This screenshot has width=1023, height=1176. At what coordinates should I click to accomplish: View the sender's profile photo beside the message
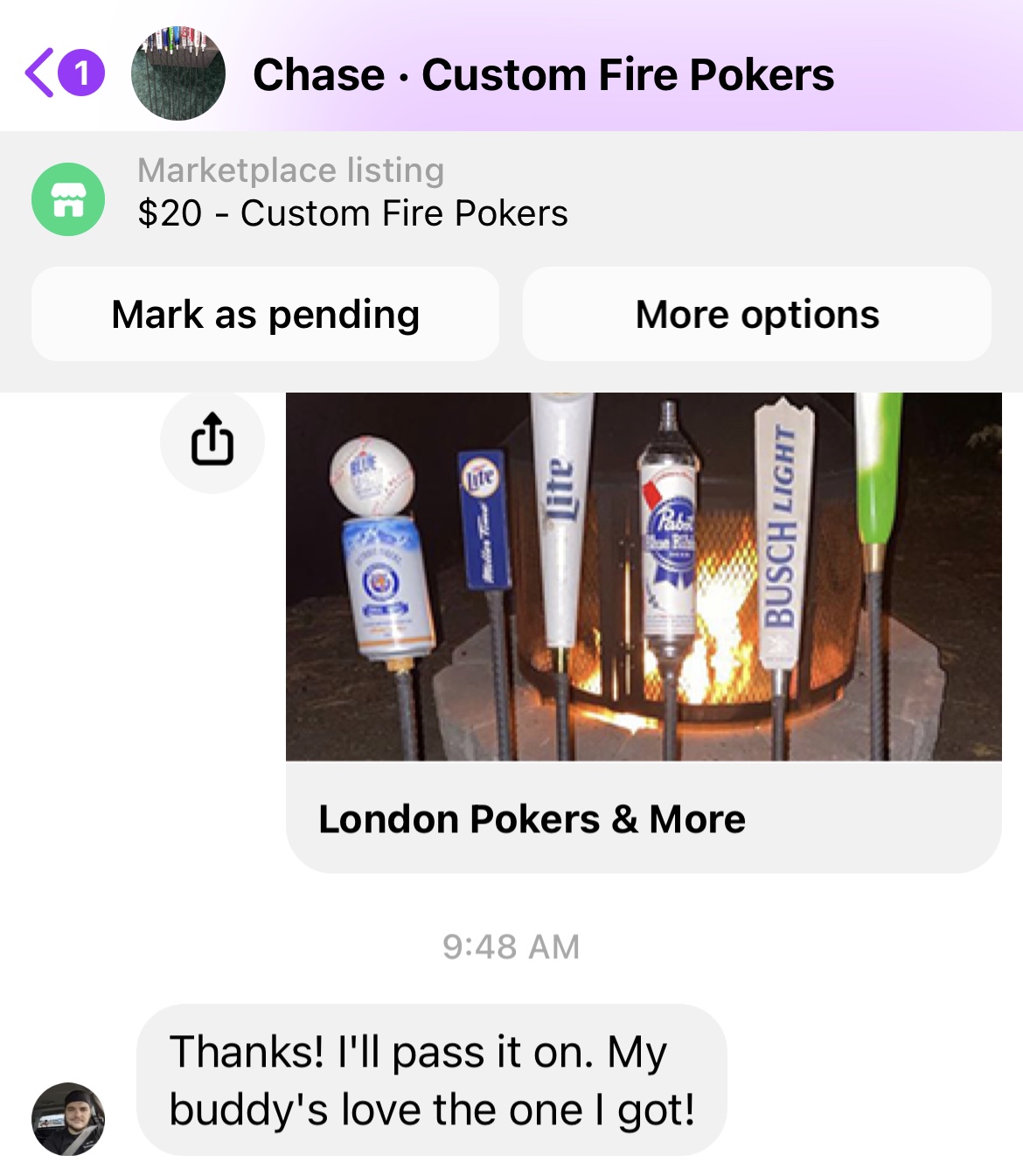[x=68, y=1119]
